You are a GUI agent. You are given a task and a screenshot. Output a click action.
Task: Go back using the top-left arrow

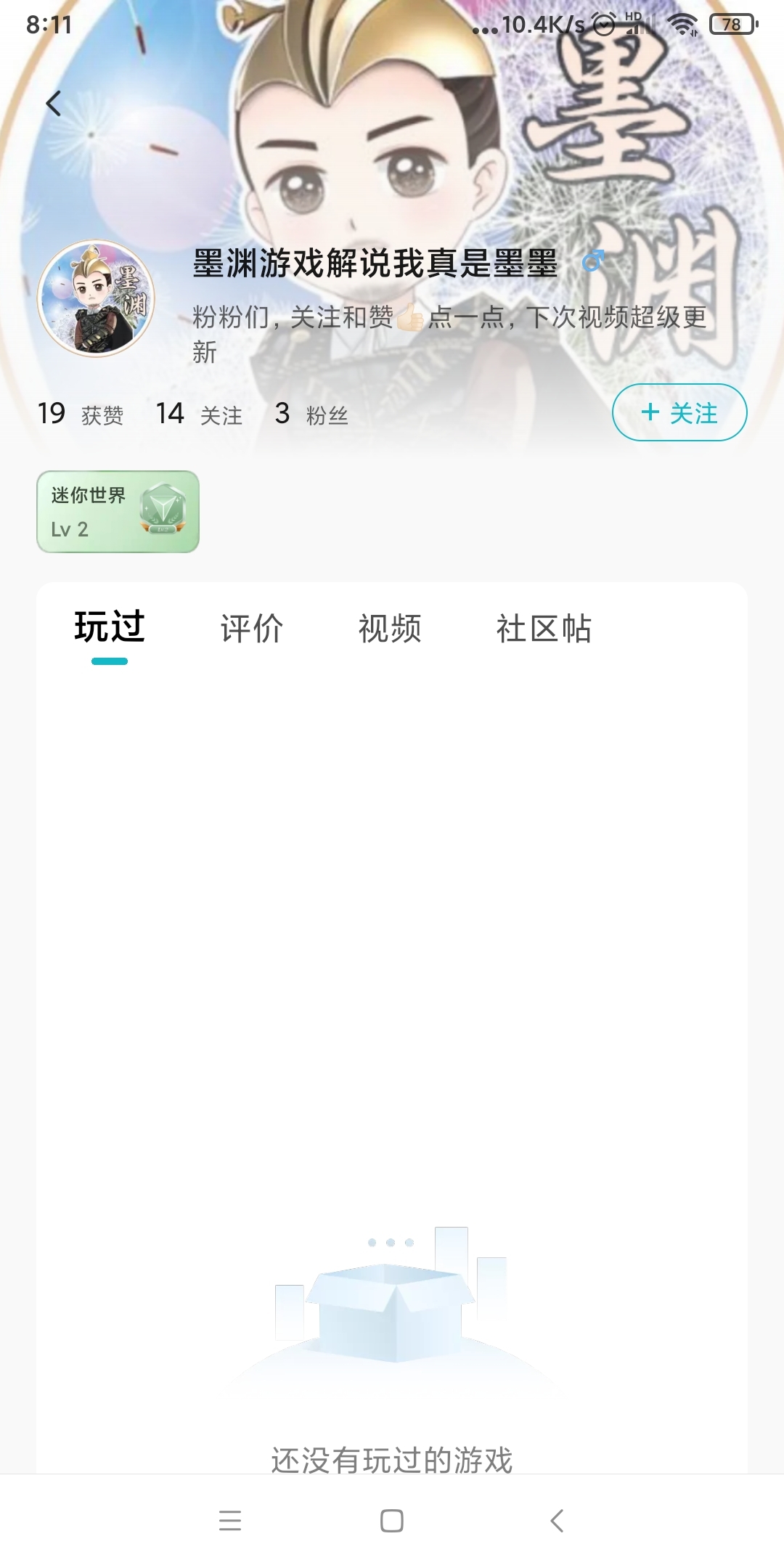point(53,104)
